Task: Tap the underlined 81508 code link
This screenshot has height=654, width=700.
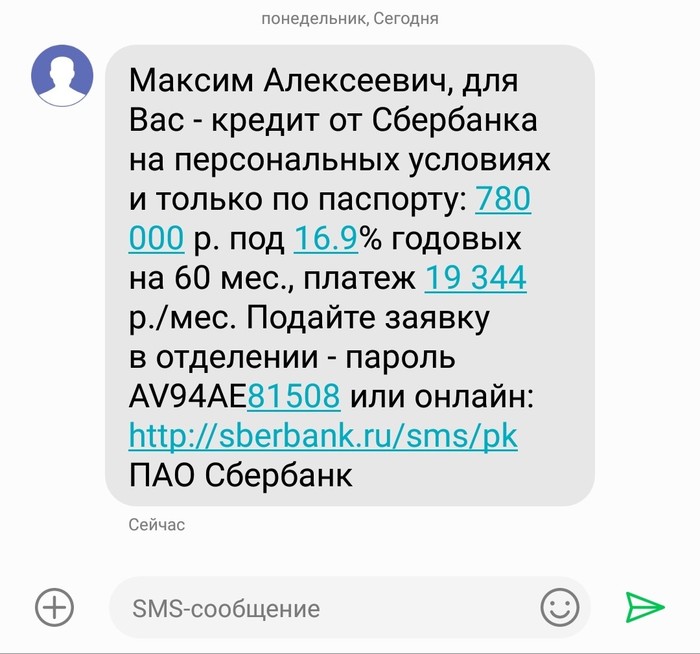Action: point(293,397)
